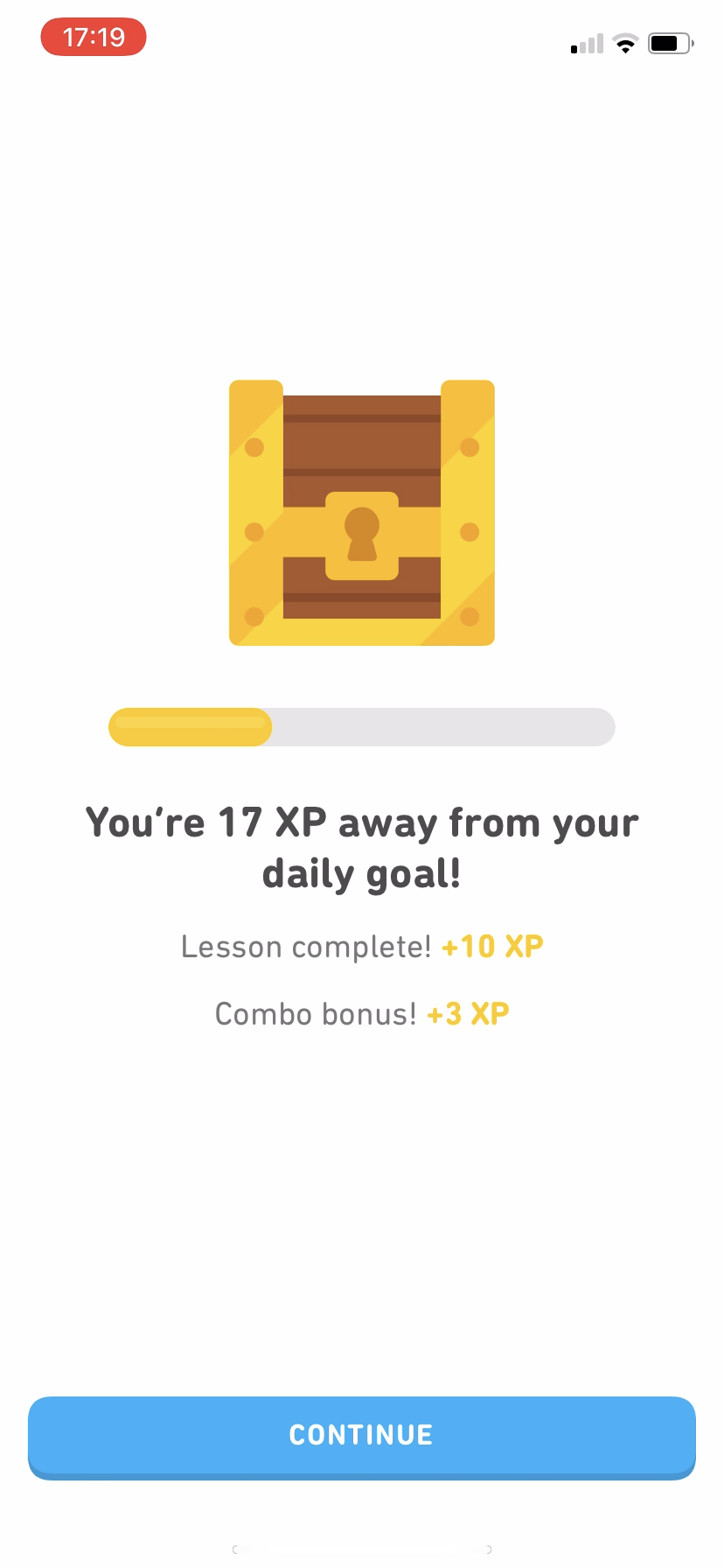
Task: Tap the 'Combo bonus! +3 XP' text
Action: pyautogui.click(x=362, y=1013)
